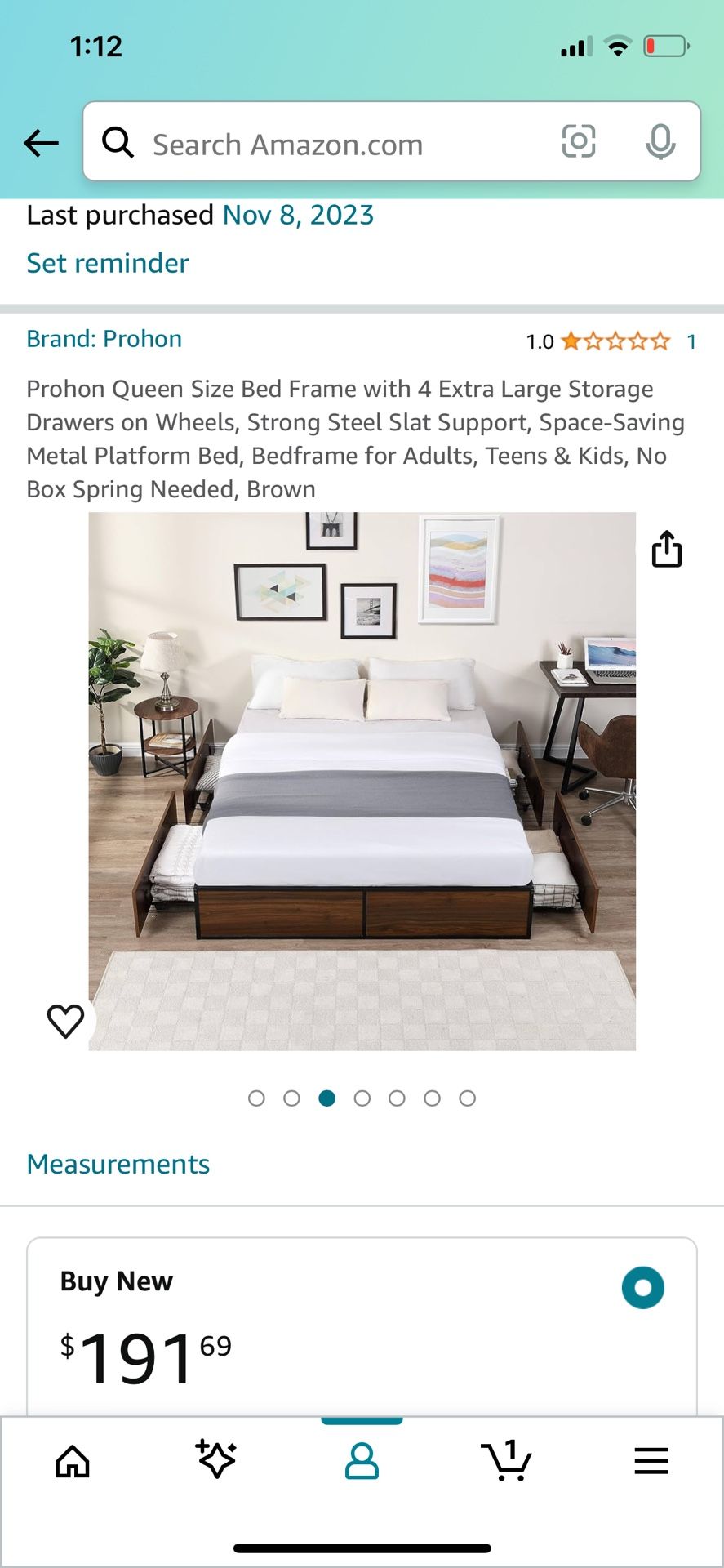Open the shopping cart
This screenshot has width=724, height=1568.
506,1460
